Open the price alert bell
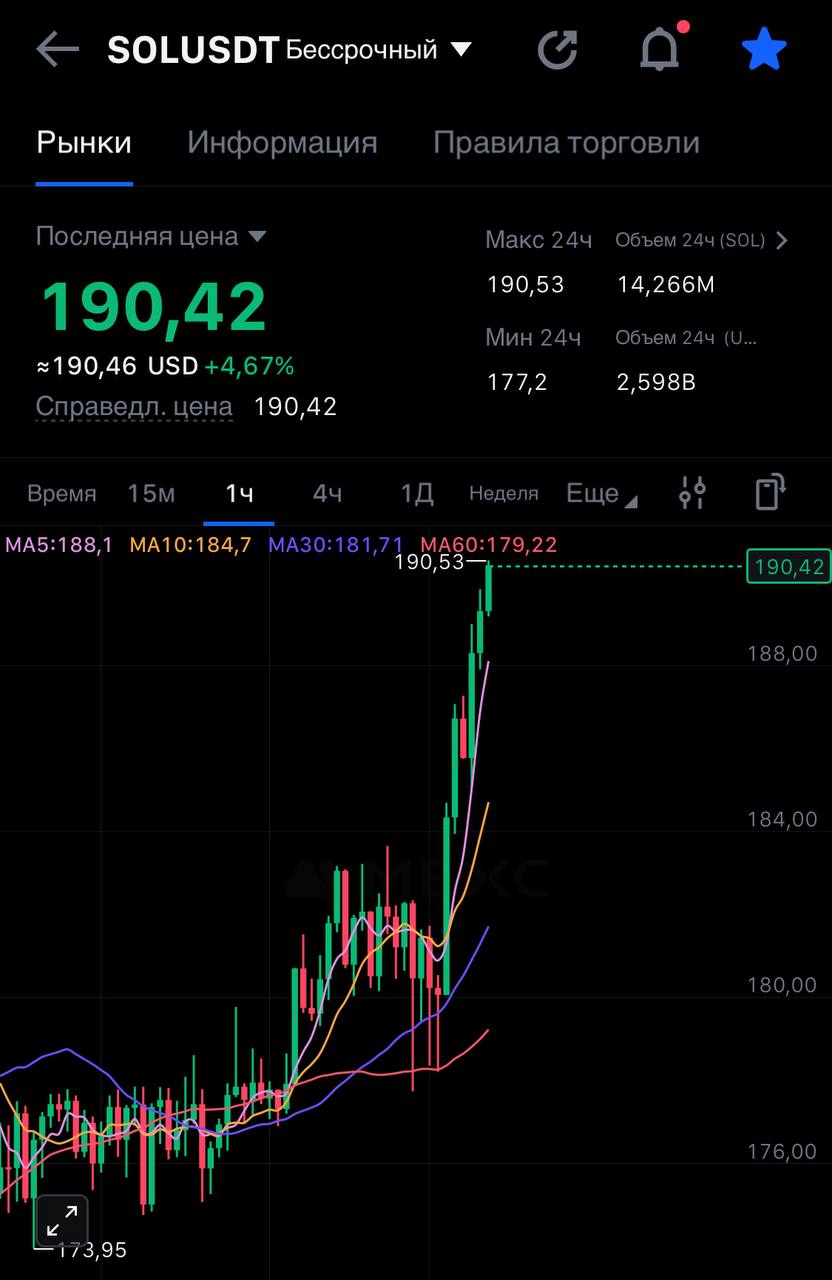 coord(659,49)
